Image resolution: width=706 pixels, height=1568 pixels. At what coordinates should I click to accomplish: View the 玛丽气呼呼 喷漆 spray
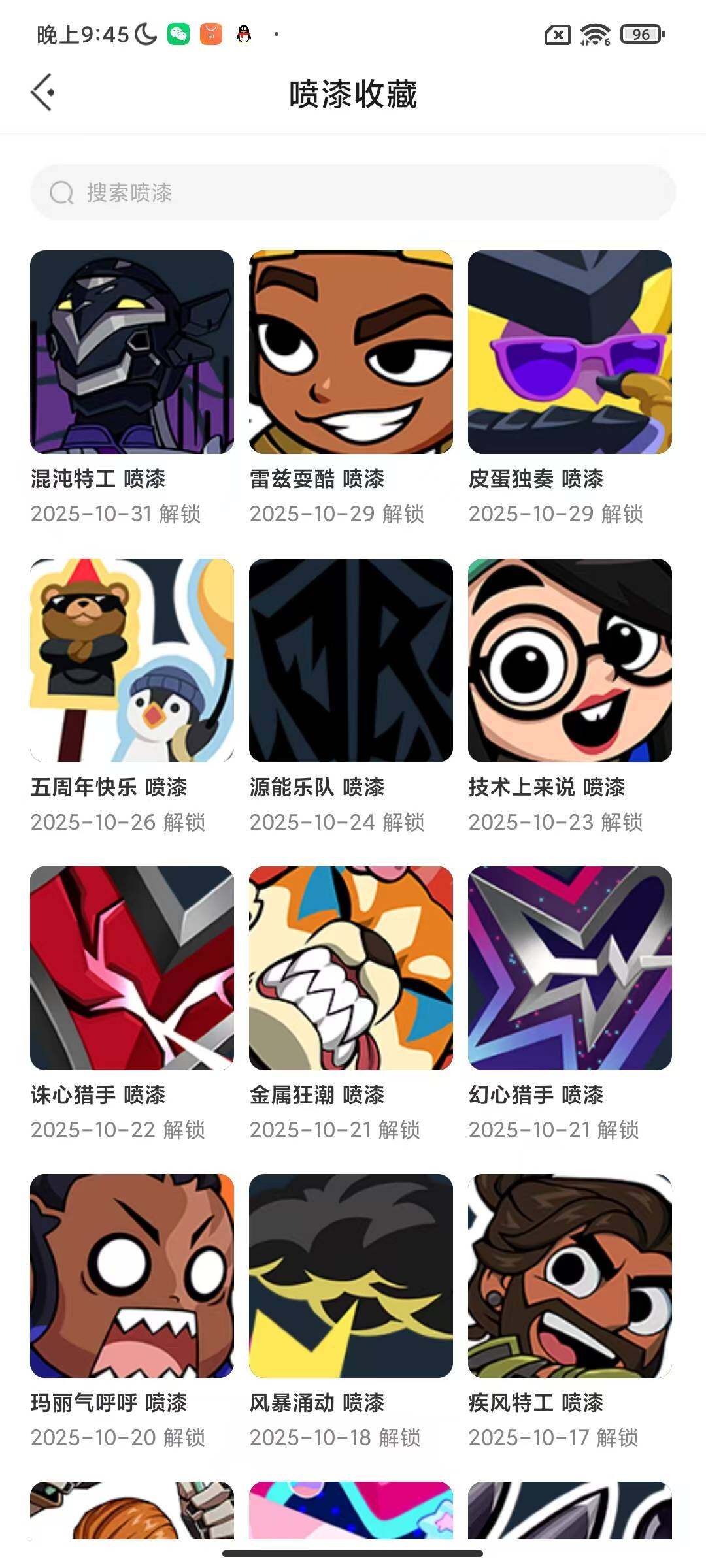point(132,1276)
